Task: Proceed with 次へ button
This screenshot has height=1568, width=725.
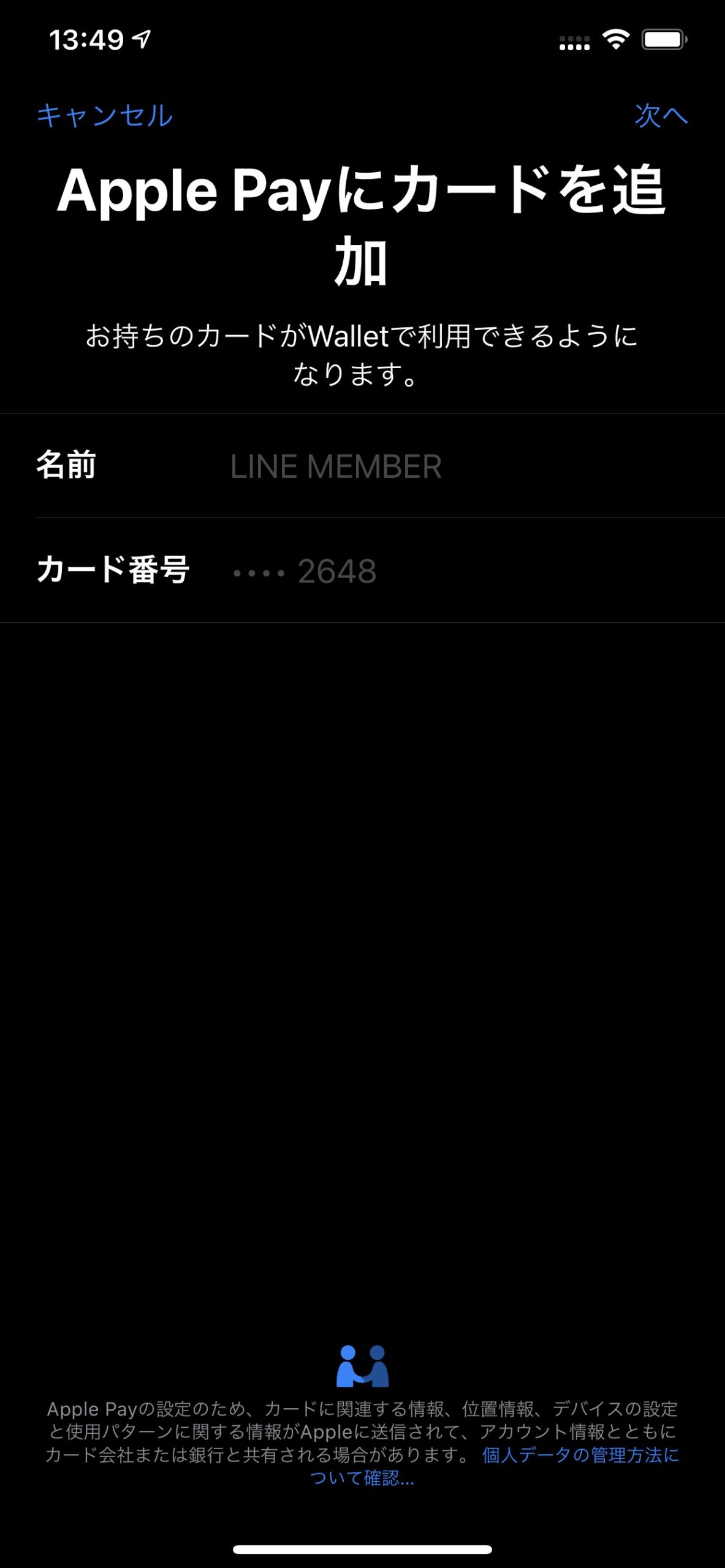Action: click(661, 116)
